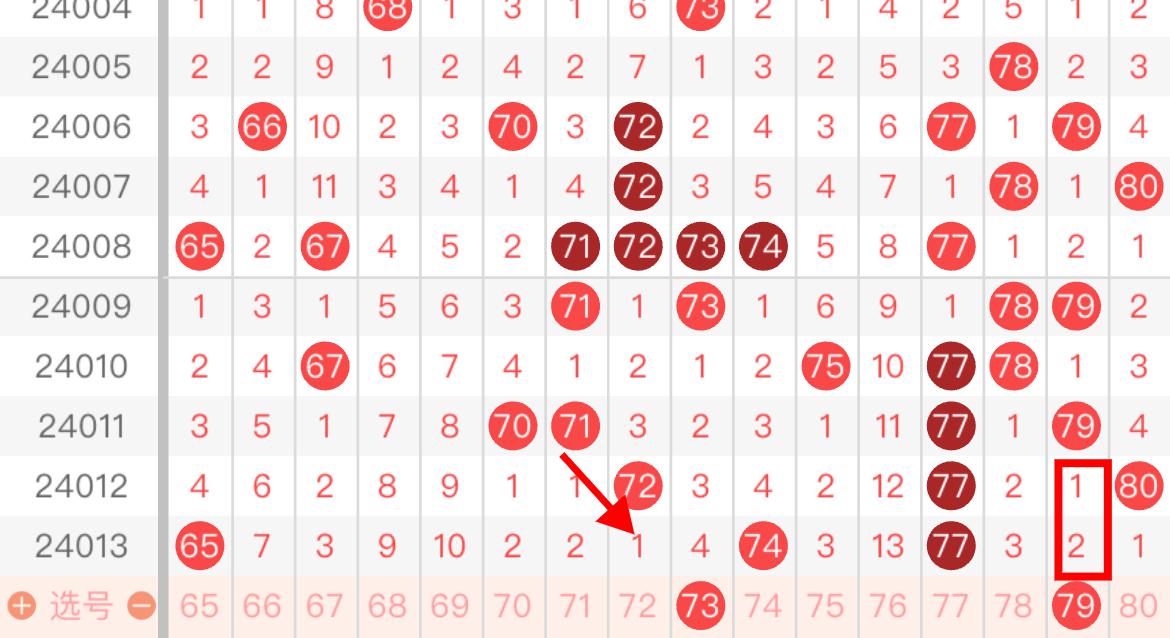1170x638 pixels.
Task: Select number 80 in the pick row
Action: pos(1139,606)
